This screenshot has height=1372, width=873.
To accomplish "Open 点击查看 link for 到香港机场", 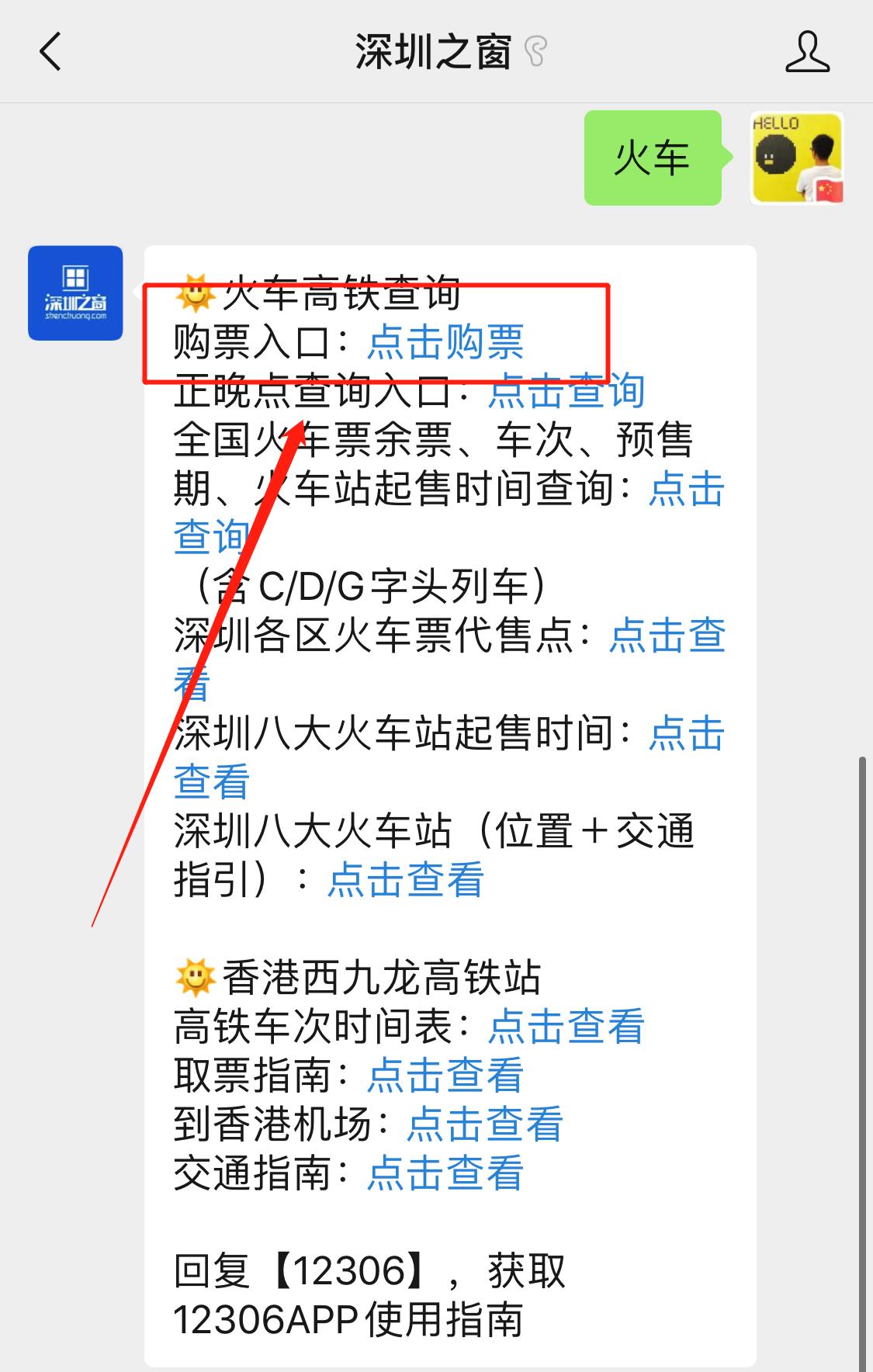I will tap(485, 1124).
